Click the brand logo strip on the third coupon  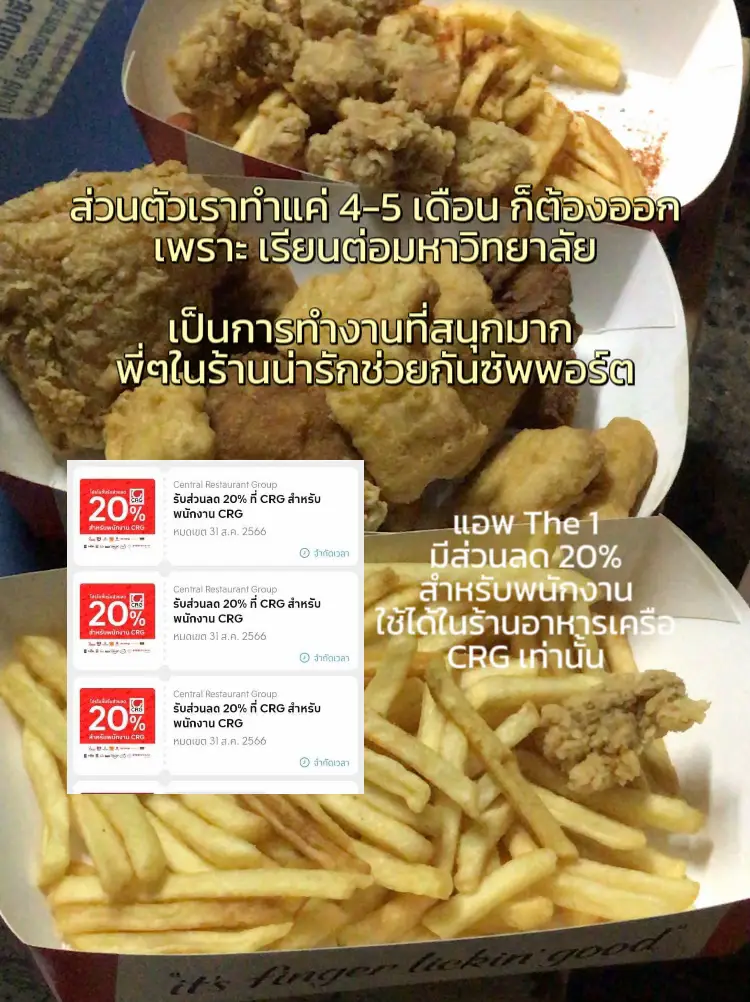coord(114,751)
